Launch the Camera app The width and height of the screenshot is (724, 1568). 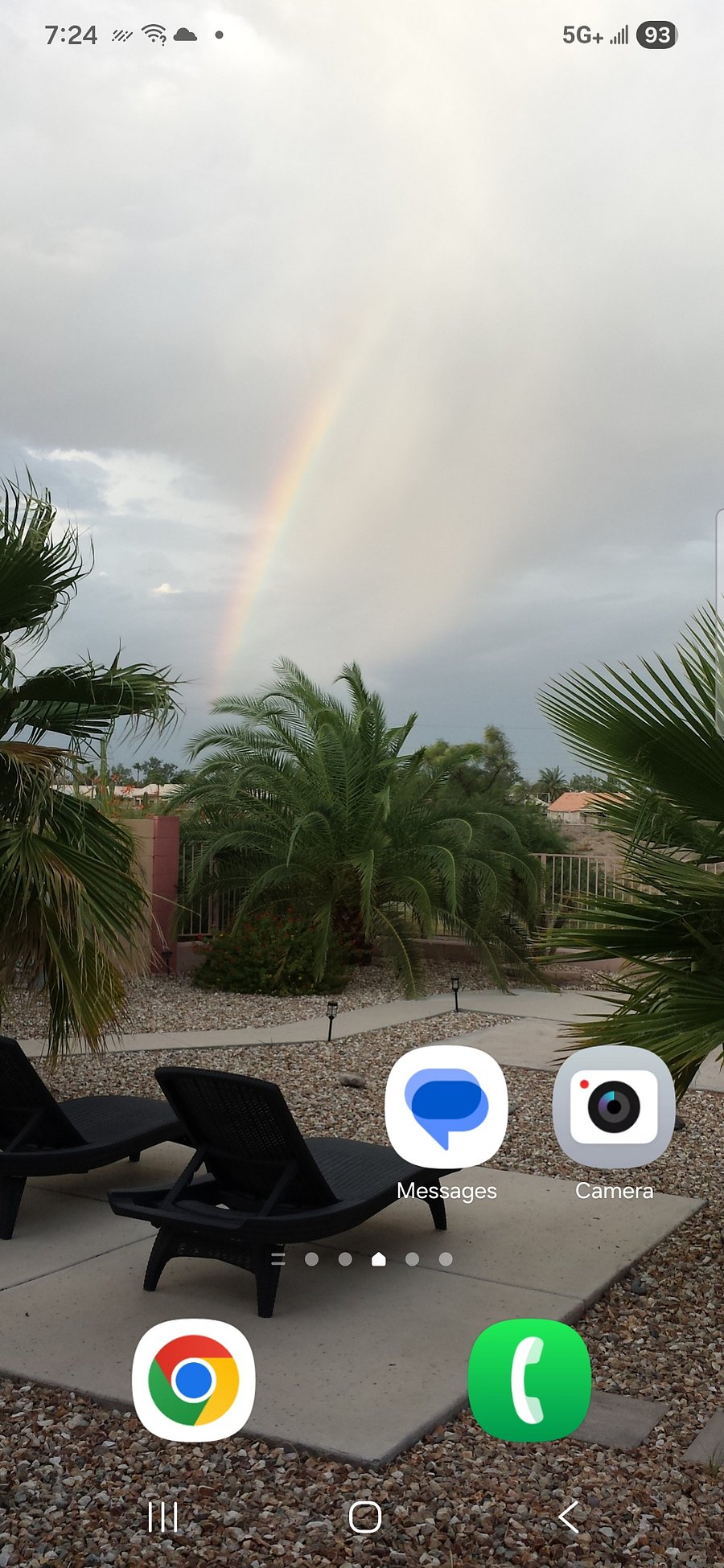point(614,1107)
